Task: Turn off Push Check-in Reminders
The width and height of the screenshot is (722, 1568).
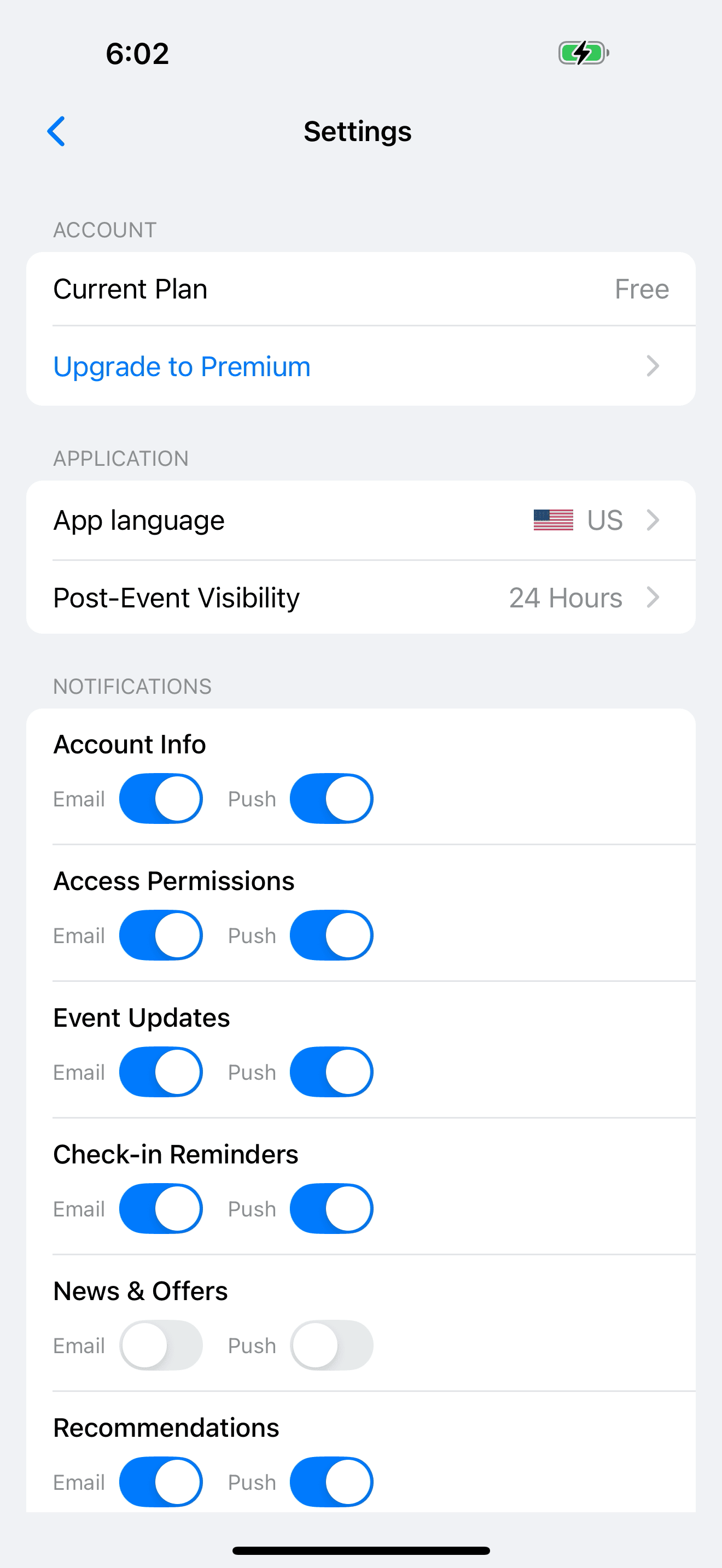Action: (x=332, y=1209)
